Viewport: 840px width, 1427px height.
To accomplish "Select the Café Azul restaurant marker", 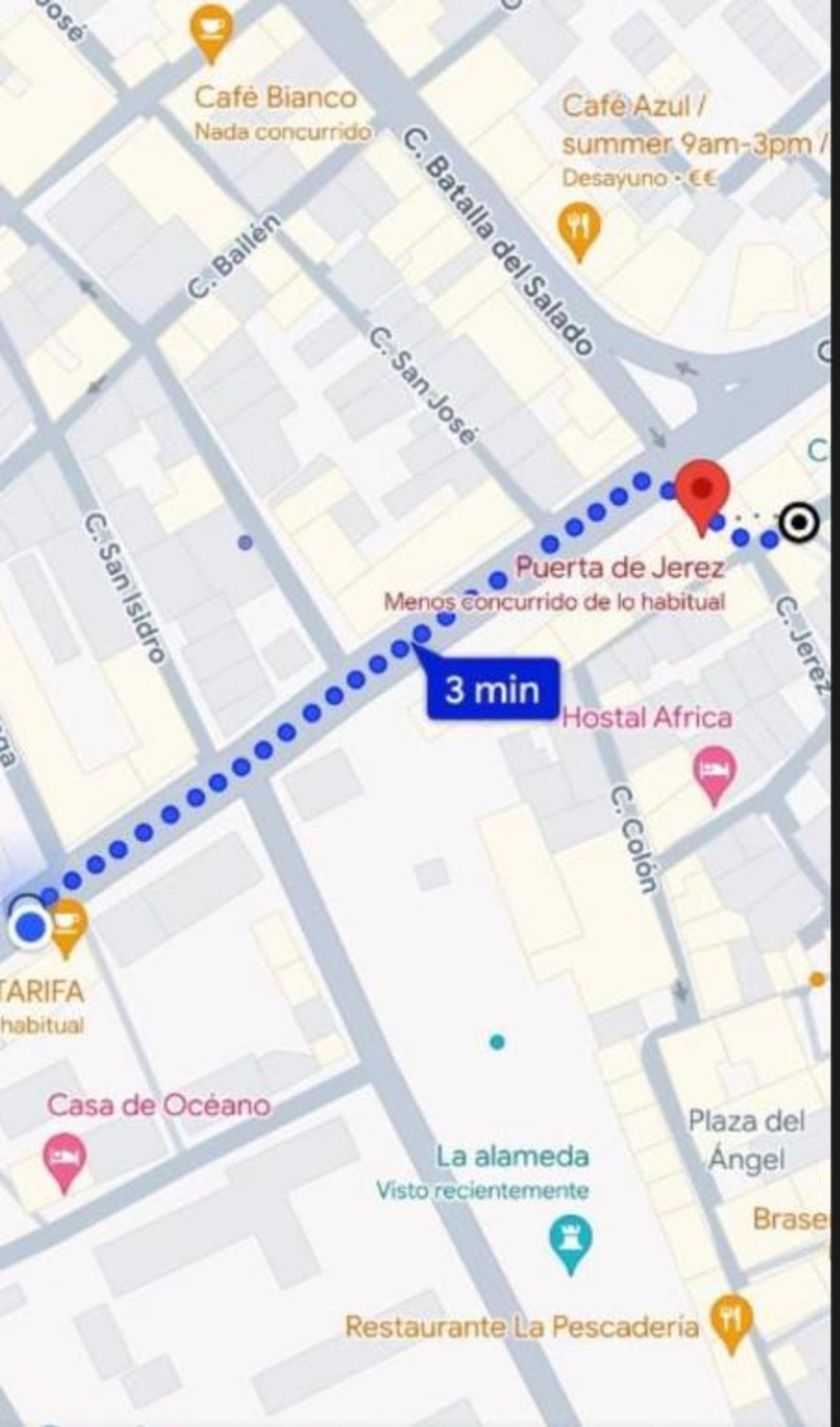I will tap(579, 228).
